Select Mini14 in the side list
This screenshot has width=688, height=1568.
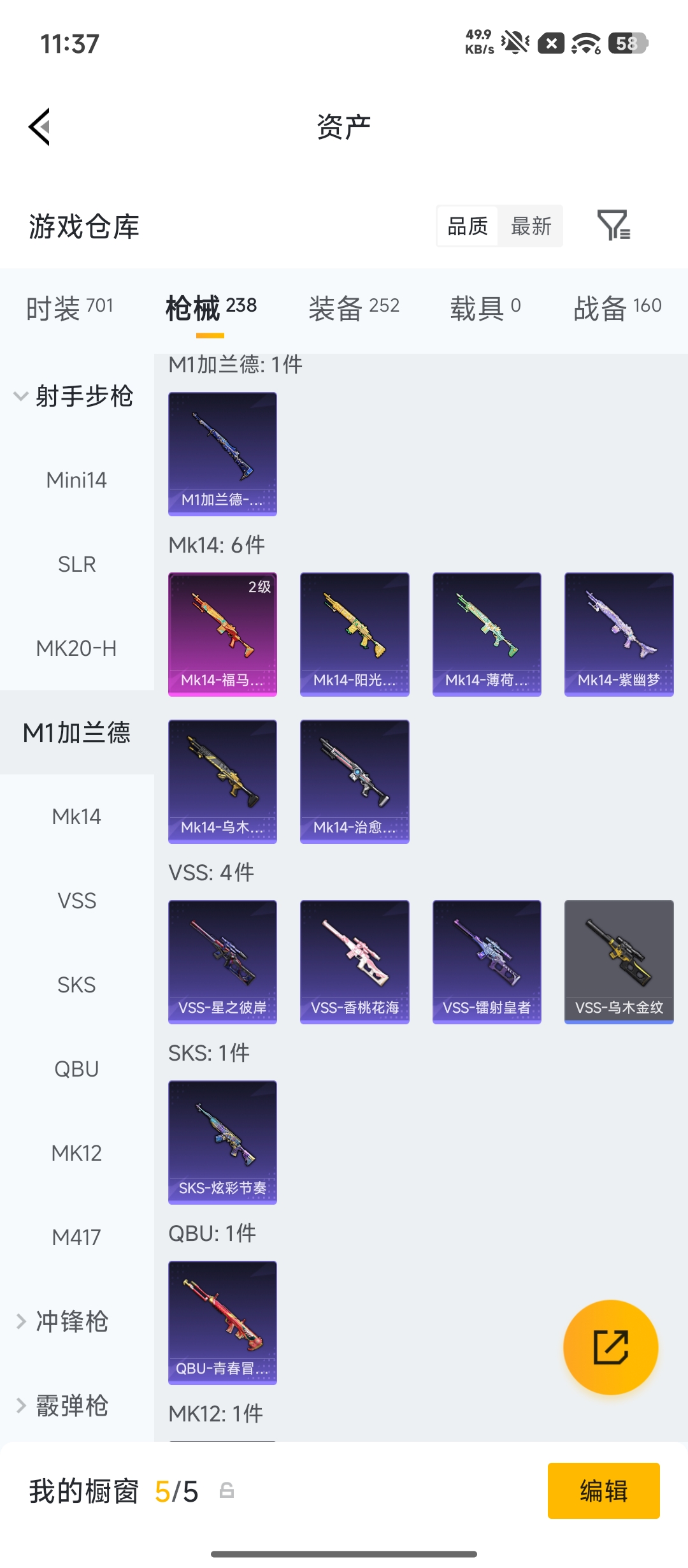tap(76, 480)
